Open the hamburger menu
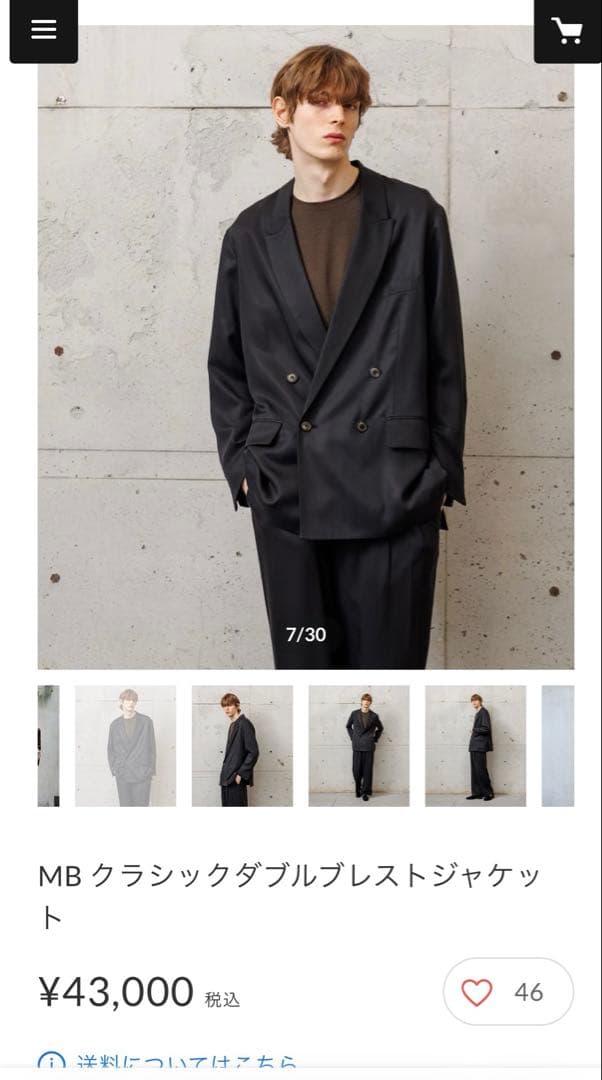Screen dimensions: 602x1080 coord(43,30)
